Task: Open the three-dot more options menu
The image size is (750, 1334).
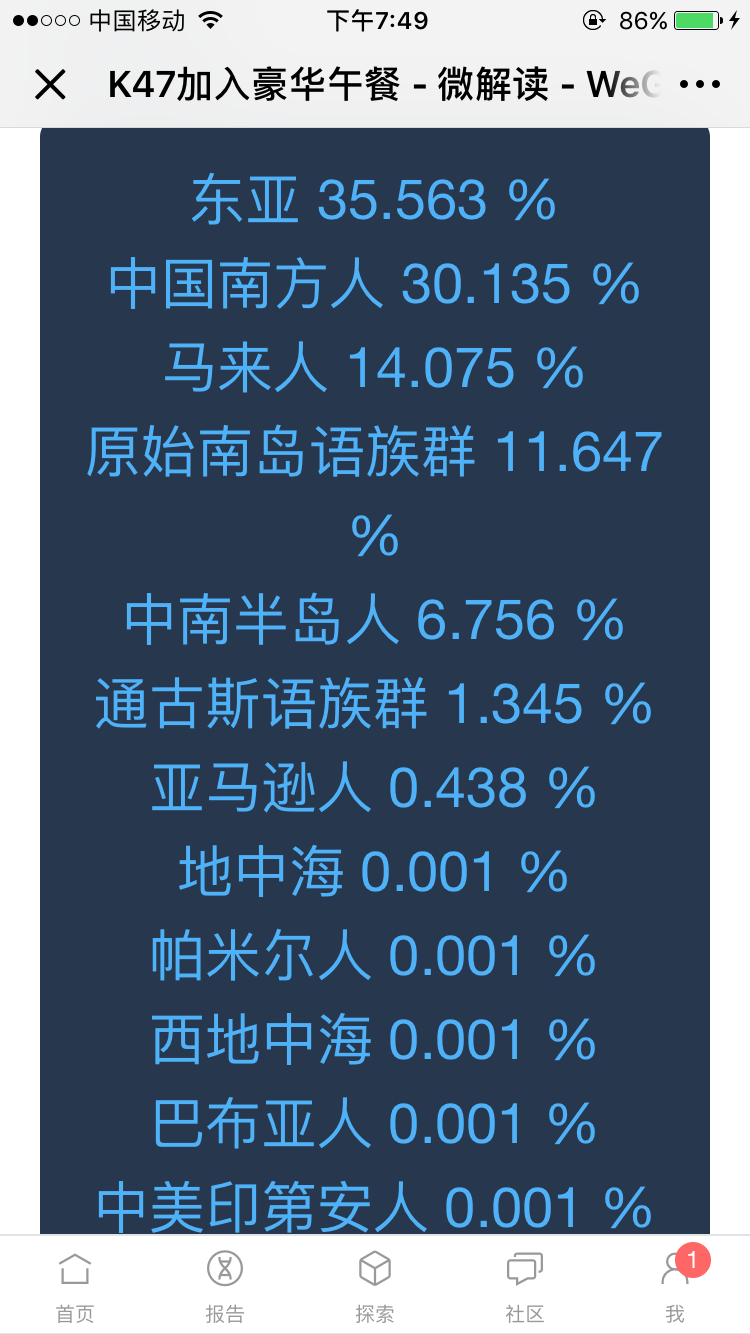Action: click(x=700, y=85)
